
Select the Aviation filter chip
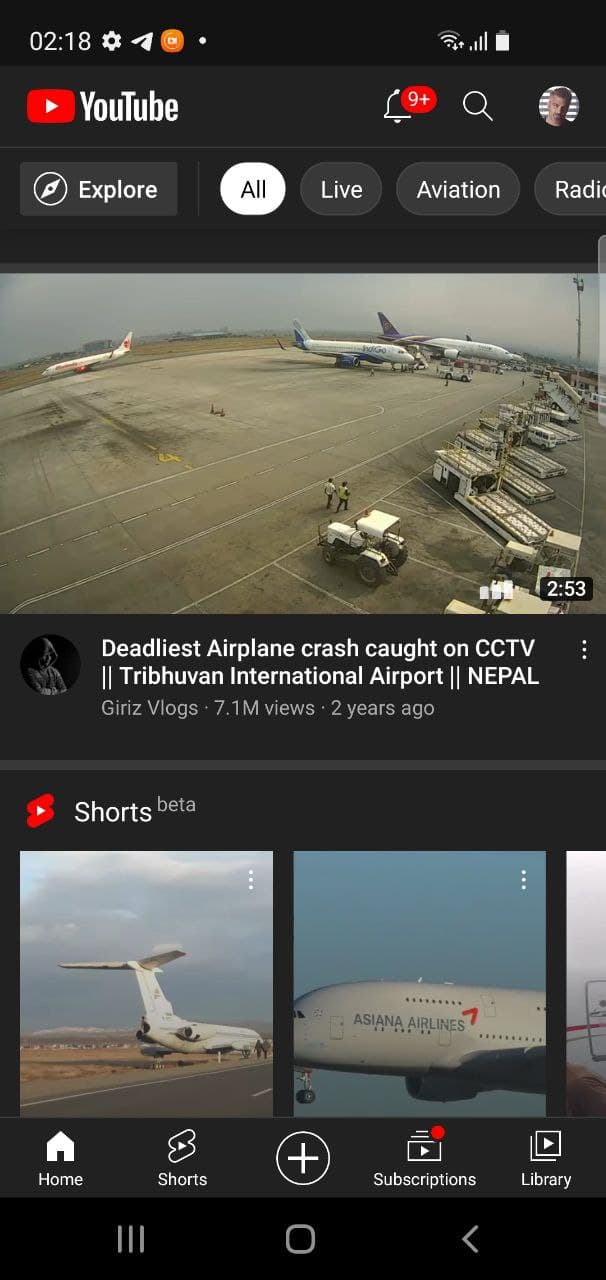coord(458,189)
